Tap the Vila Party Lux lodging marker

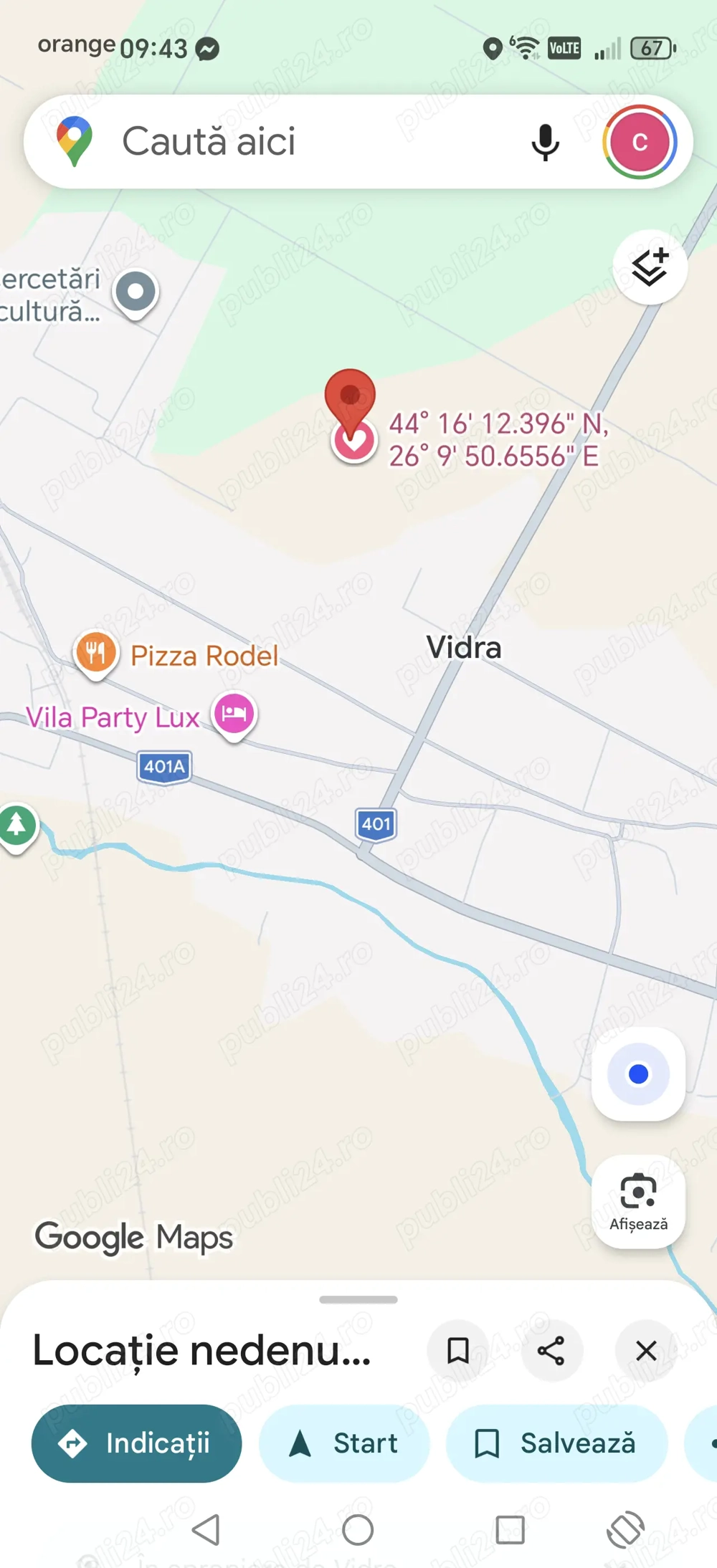pos(233,715)
